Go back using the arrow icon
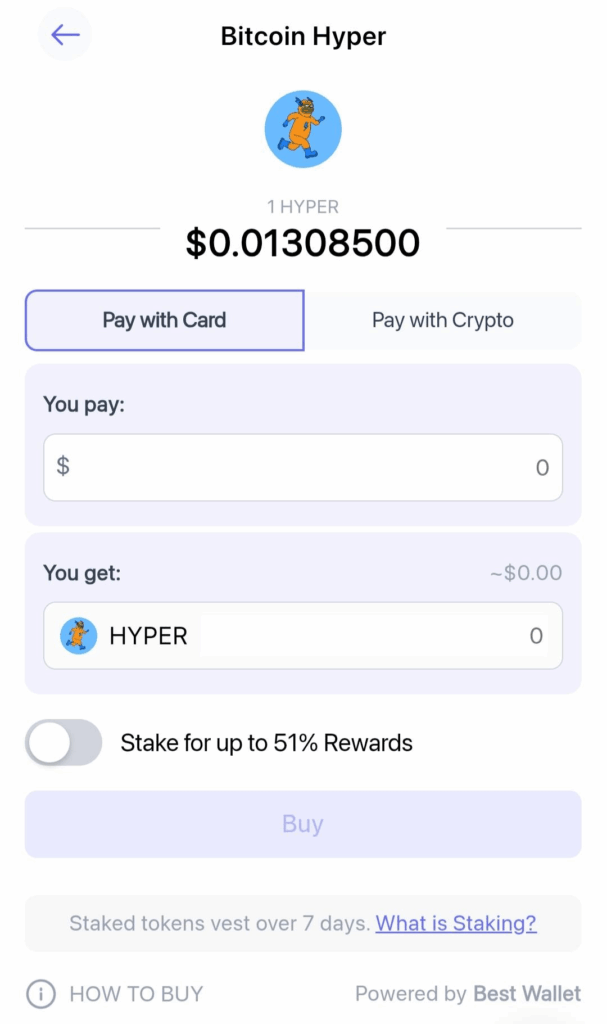607x1024 pixels. point(65,35)
